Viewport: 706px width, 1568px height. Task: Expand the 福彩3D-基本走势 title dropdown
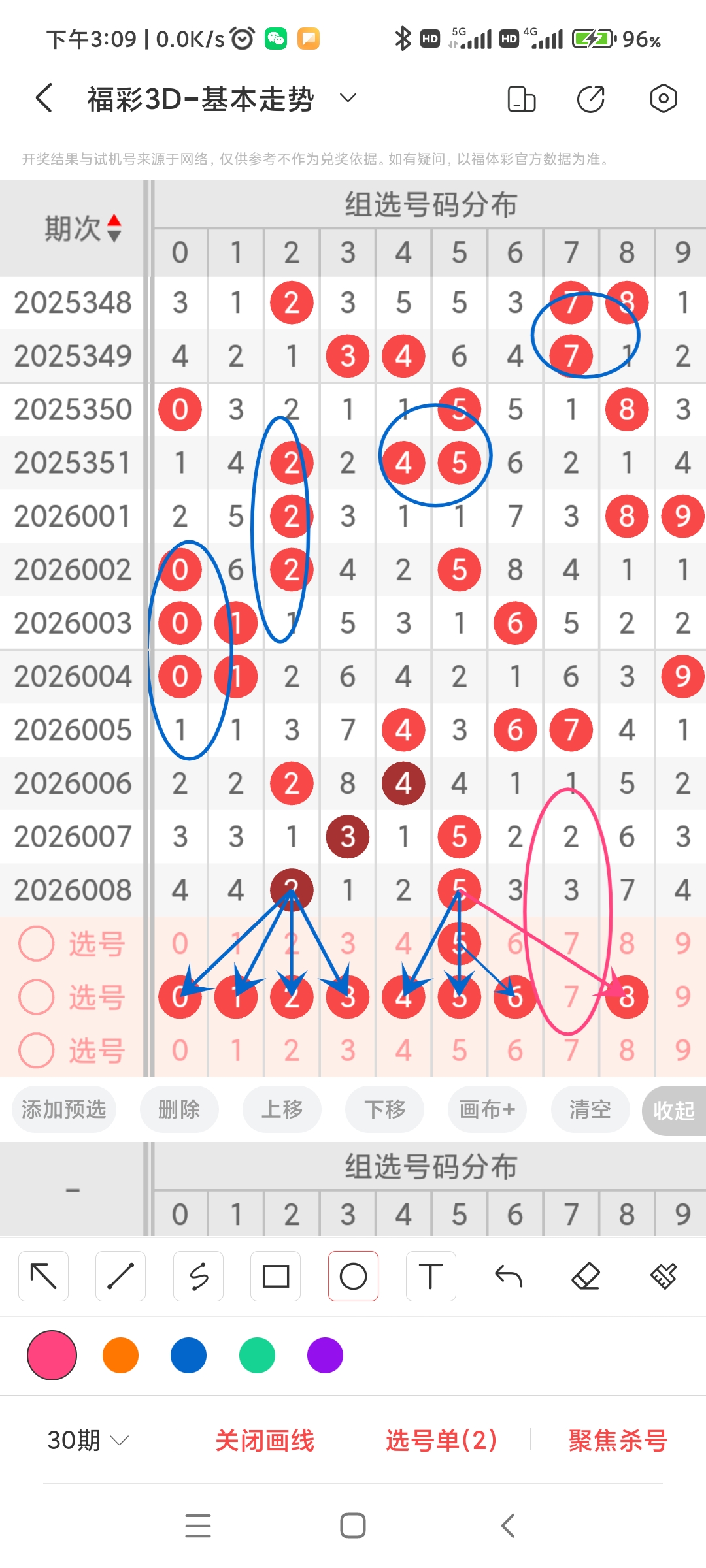pos(347,97)
